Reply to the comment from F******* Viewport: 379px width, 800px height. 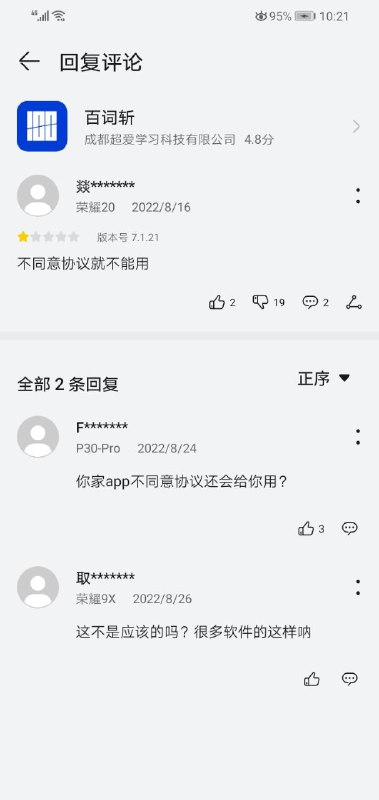coord(349,529)
